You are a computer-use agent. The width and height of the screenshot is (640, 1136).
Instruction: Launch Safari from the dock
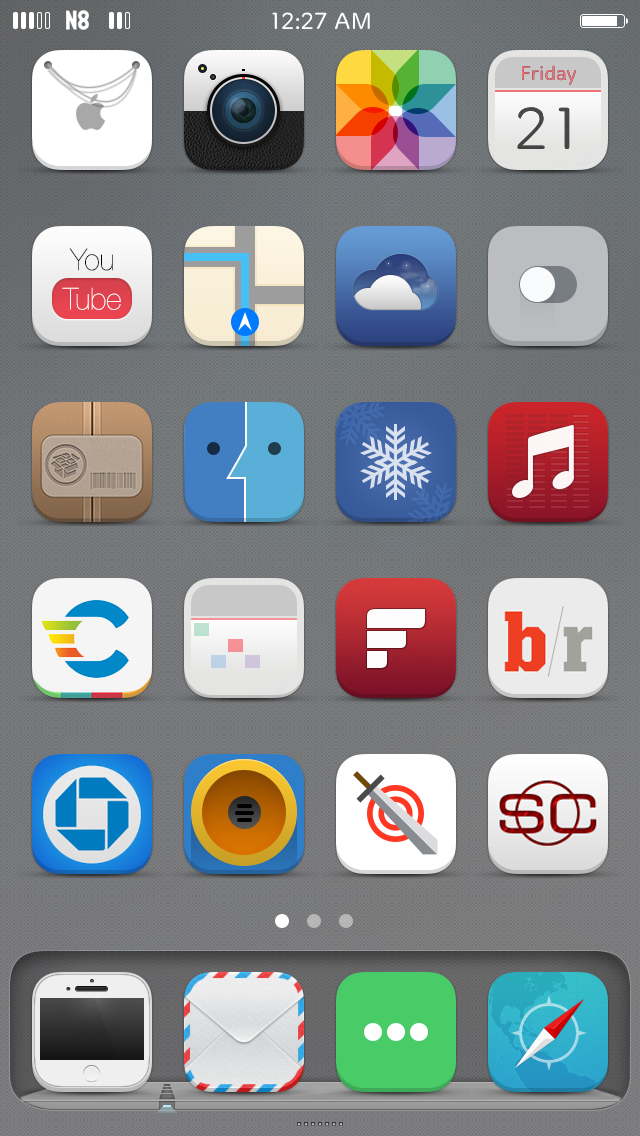tap(548, 1032)
